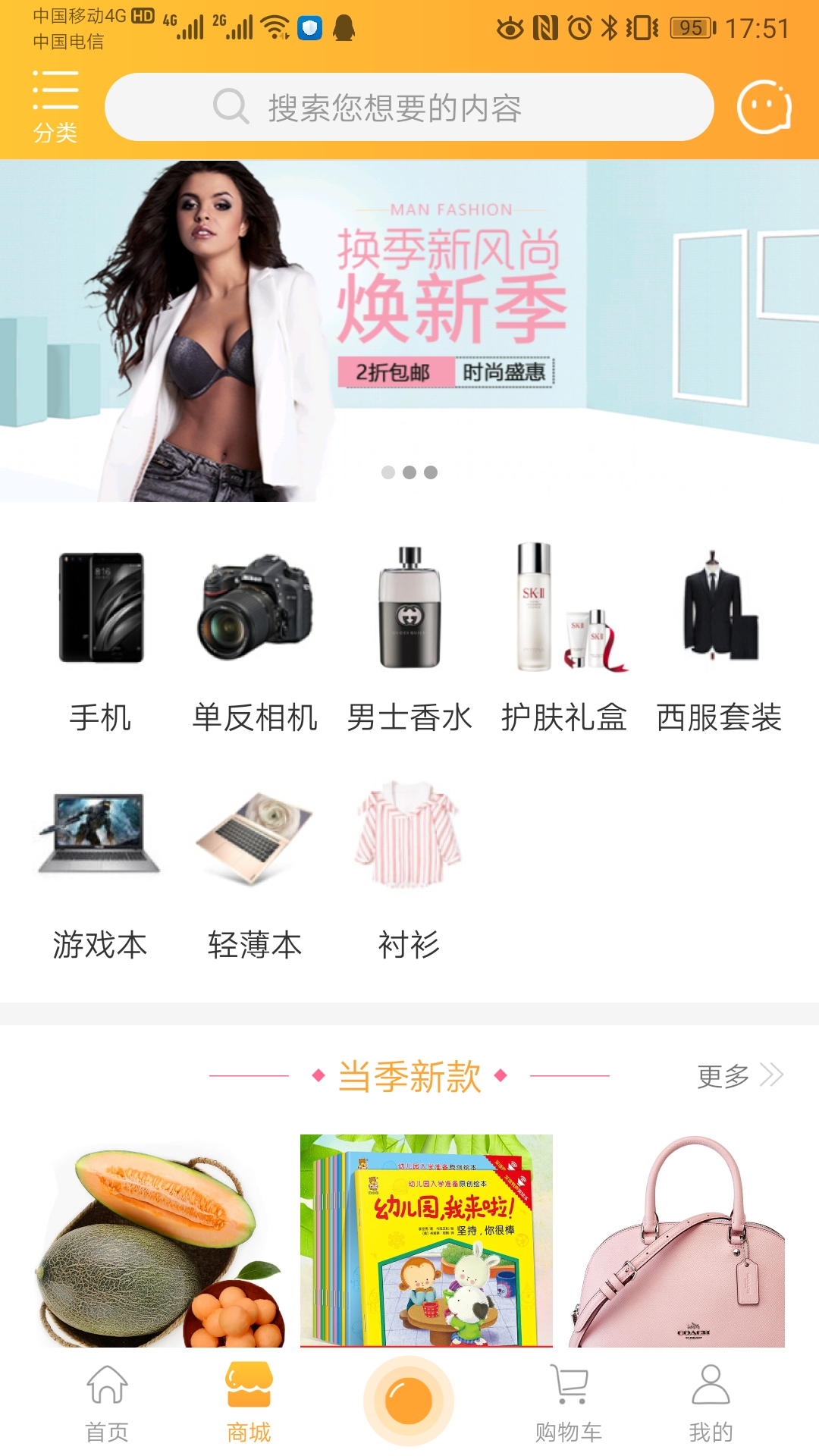Open the 分类 category menu
Screen dimensions: 819x1456
click(x=55, y=106)
